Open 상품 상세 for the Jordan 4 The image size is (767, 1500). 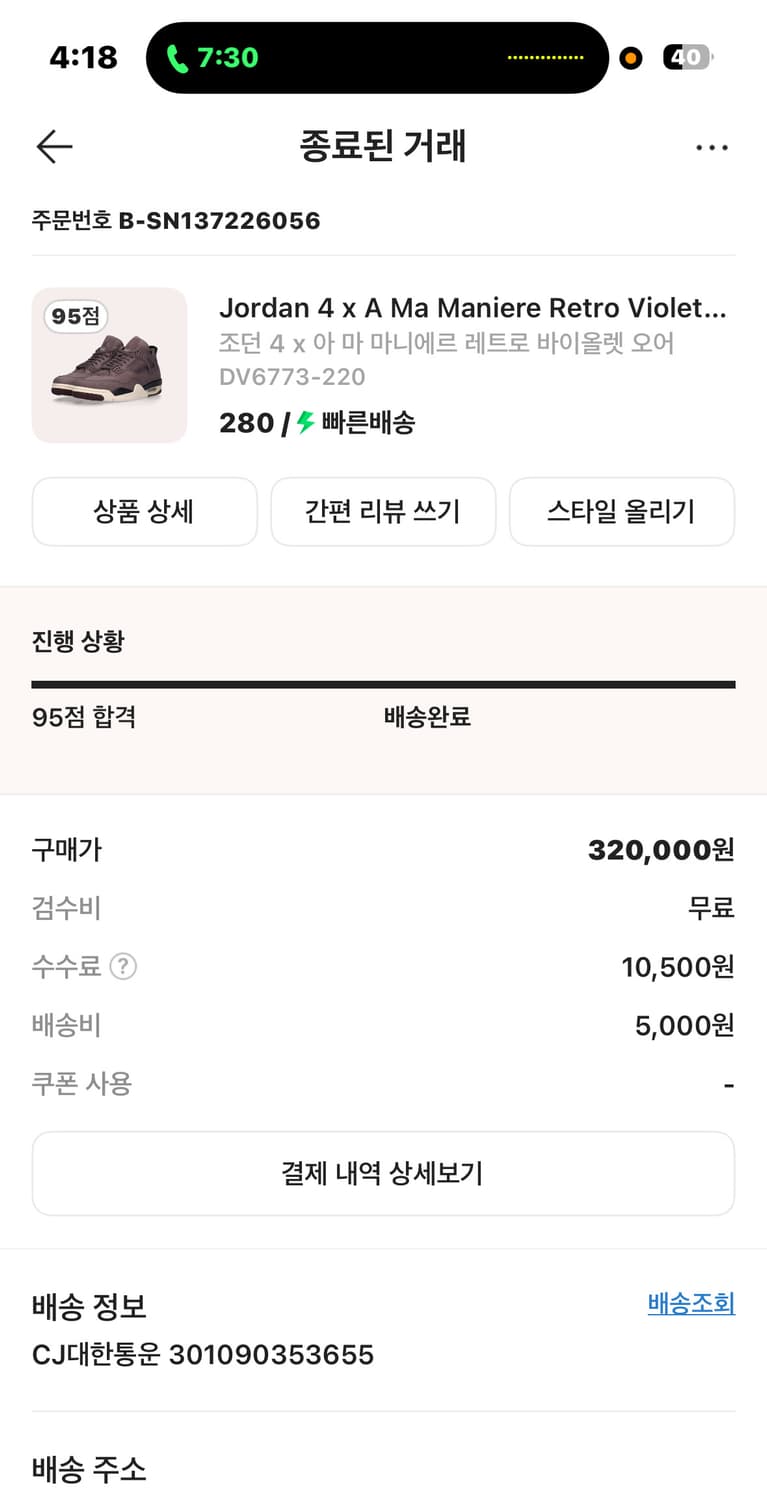click(144, 511)
